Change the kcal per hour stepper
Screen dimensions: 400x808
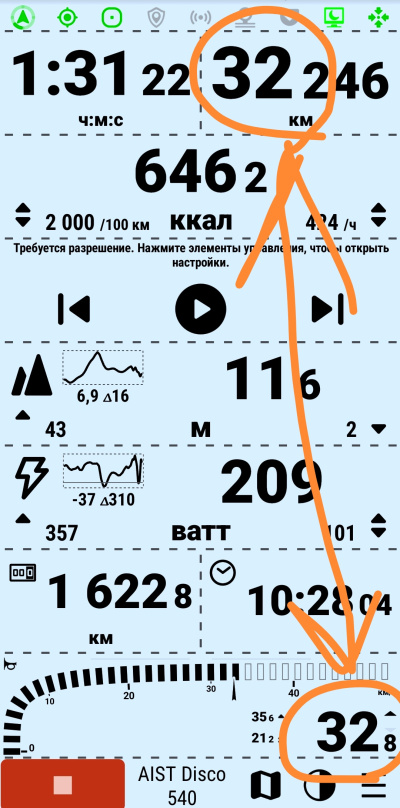pos(378,215)
